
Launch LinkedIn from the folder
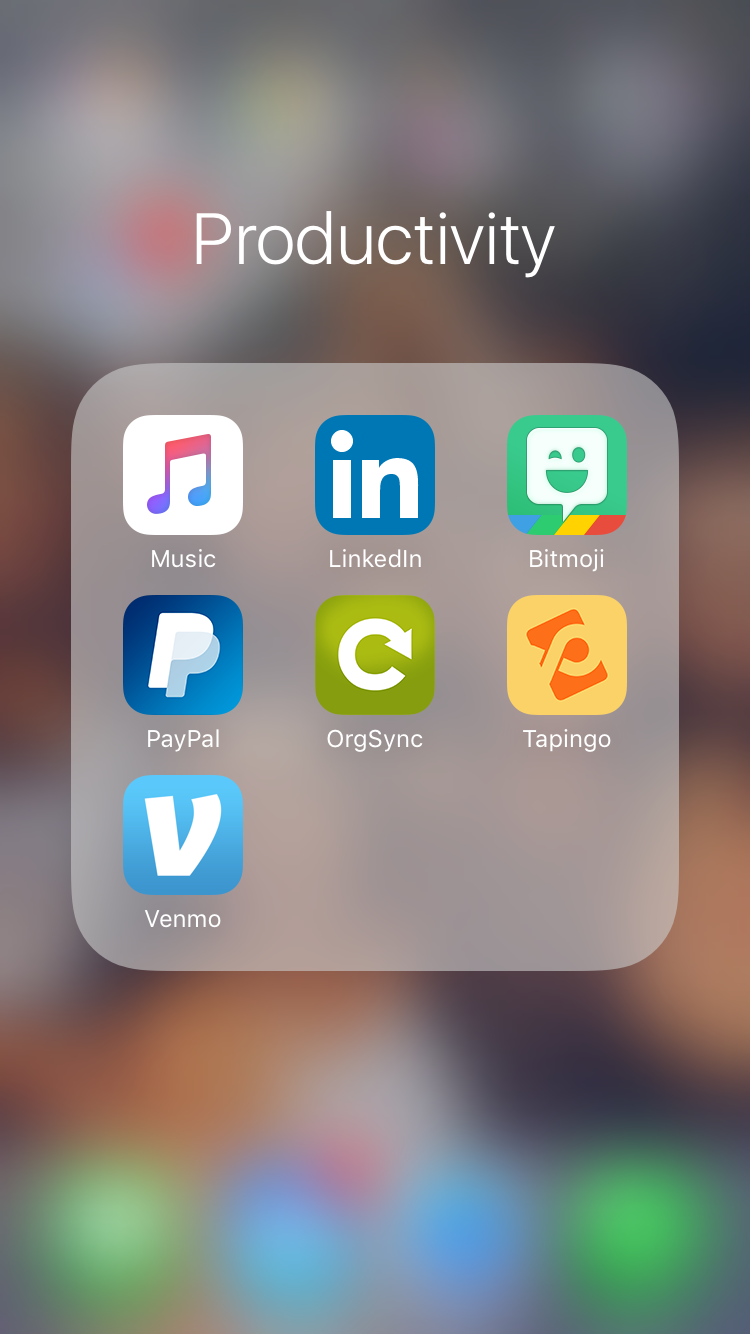[375, 475]
